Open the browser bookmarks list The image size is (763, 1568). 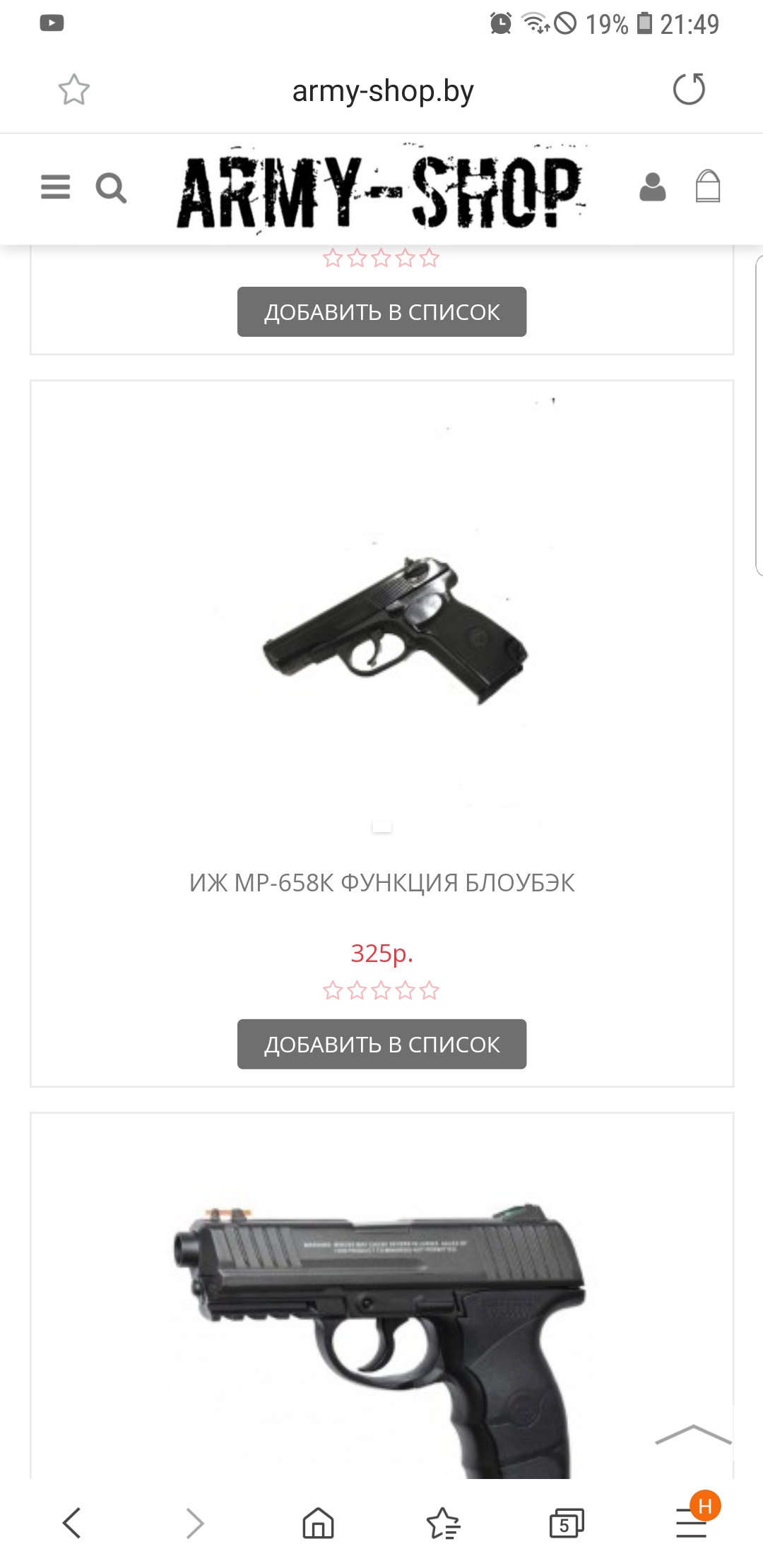[443, 1523]
